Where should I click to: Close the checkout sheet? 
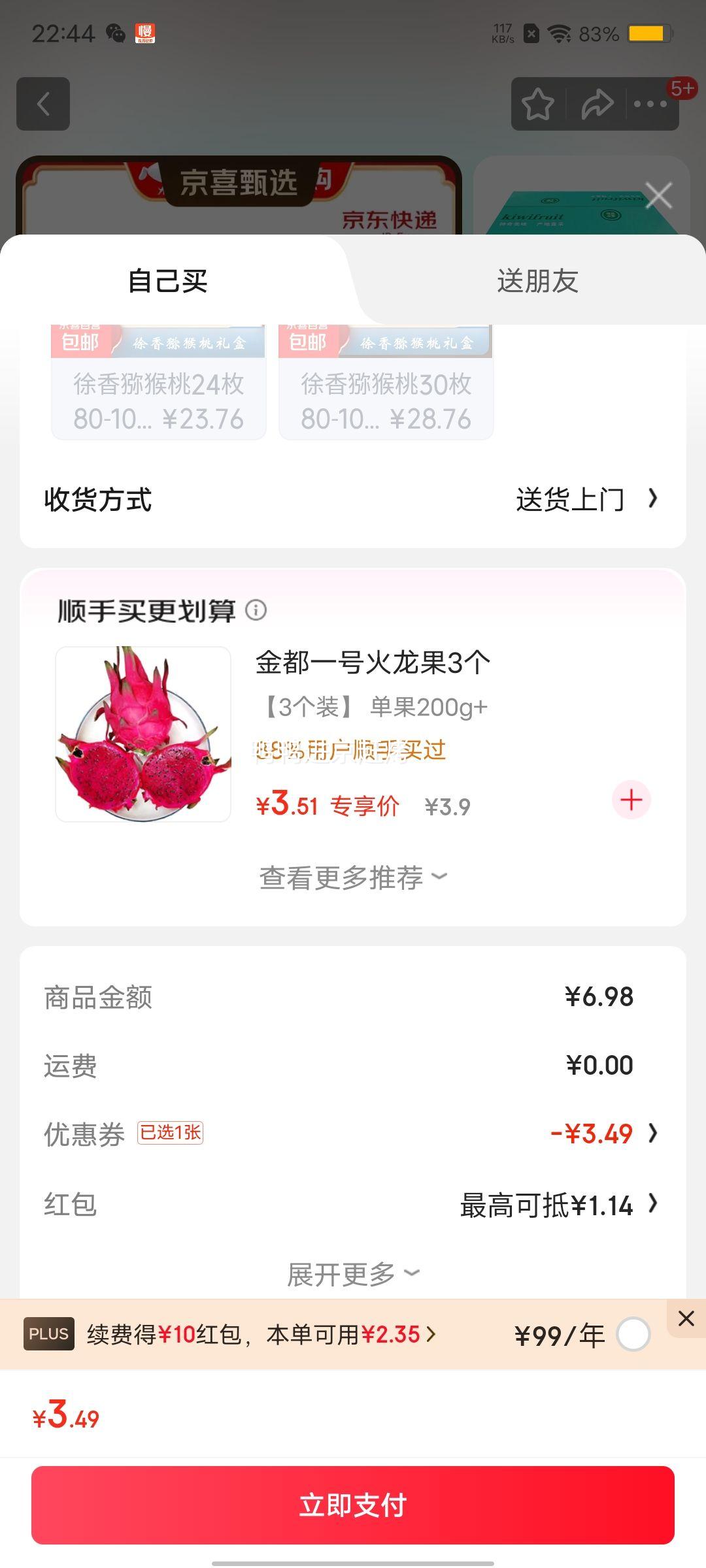(658, 195)
